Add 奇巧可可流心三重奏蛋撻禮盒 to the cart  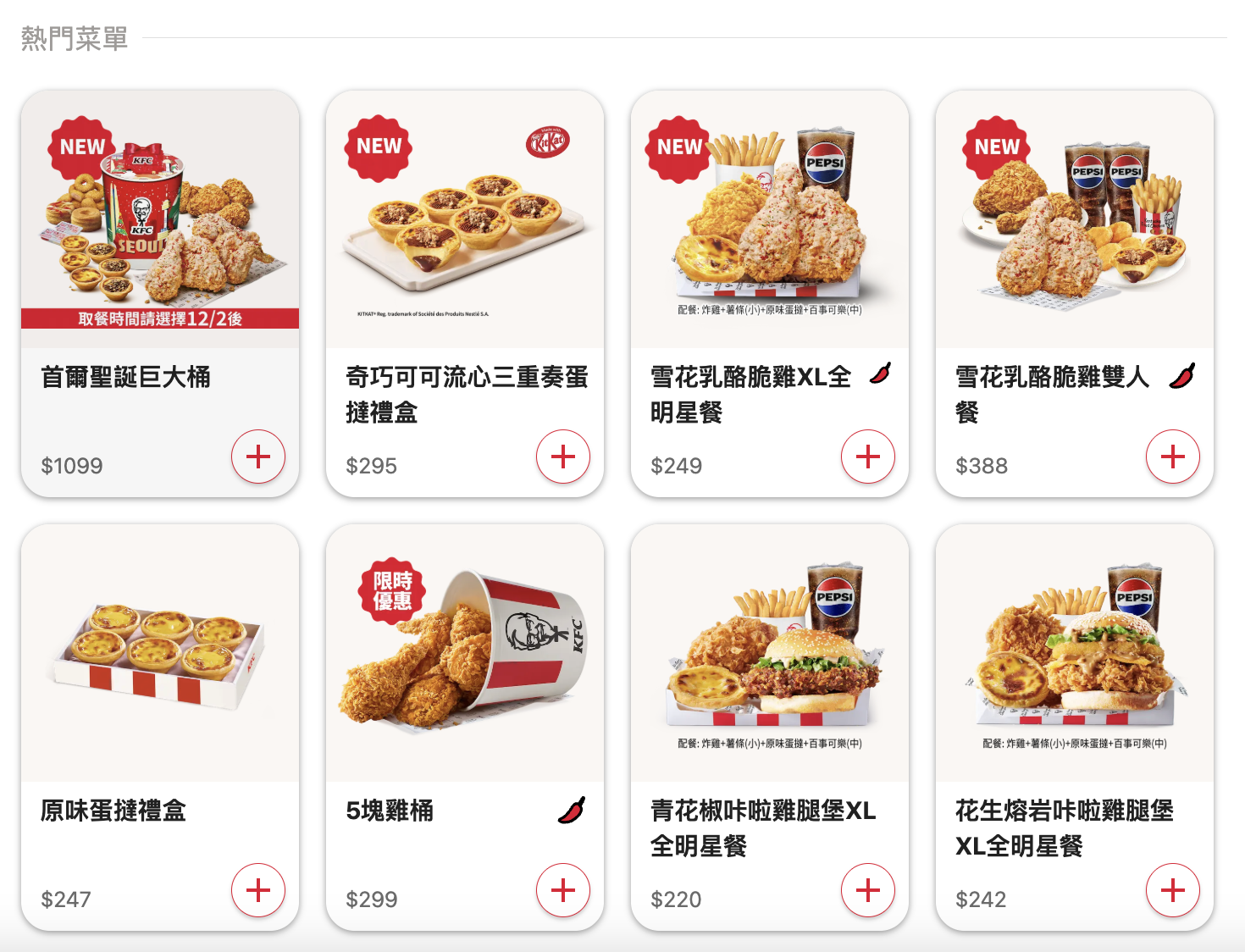[x=563, y=457]
